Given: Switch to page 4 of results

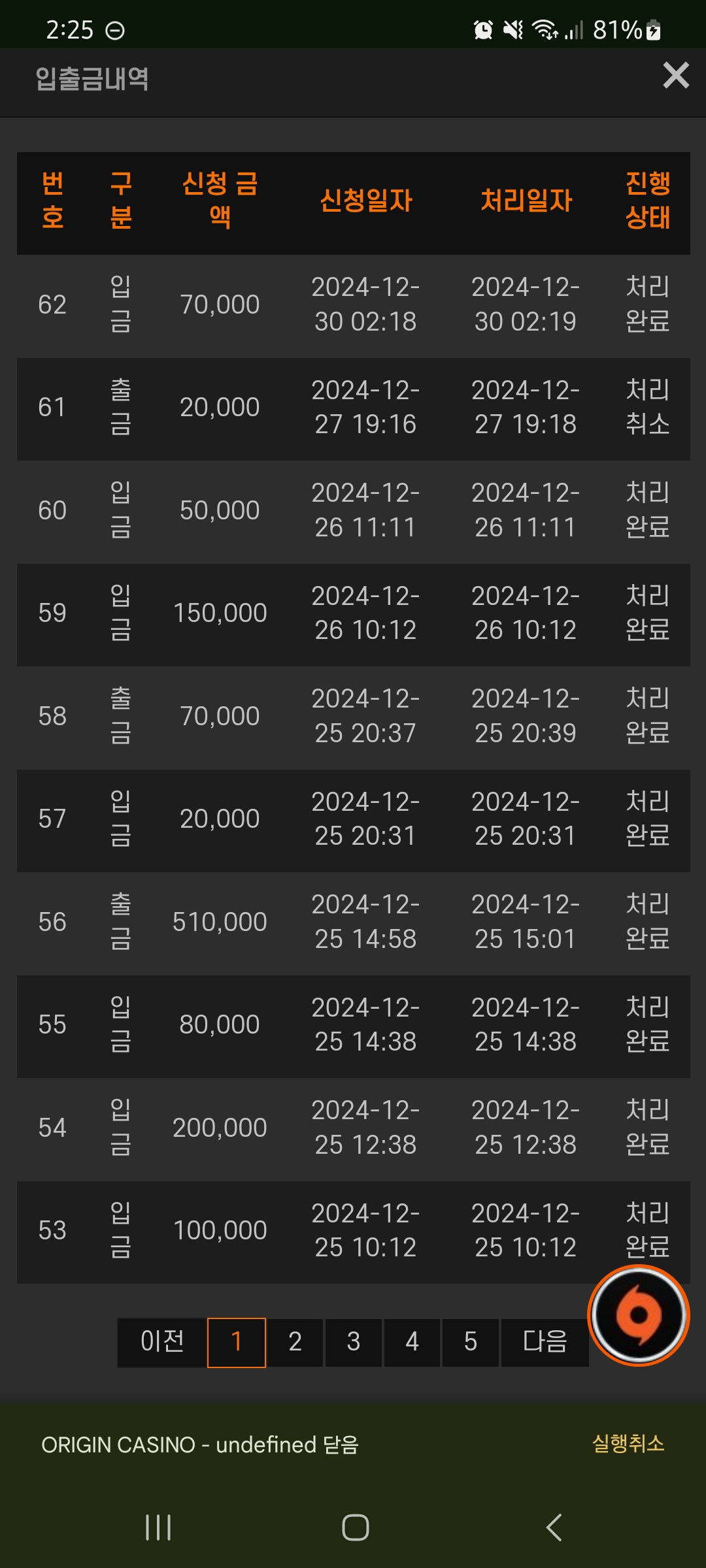Looking at the screenshot, I should [412, 1342].
